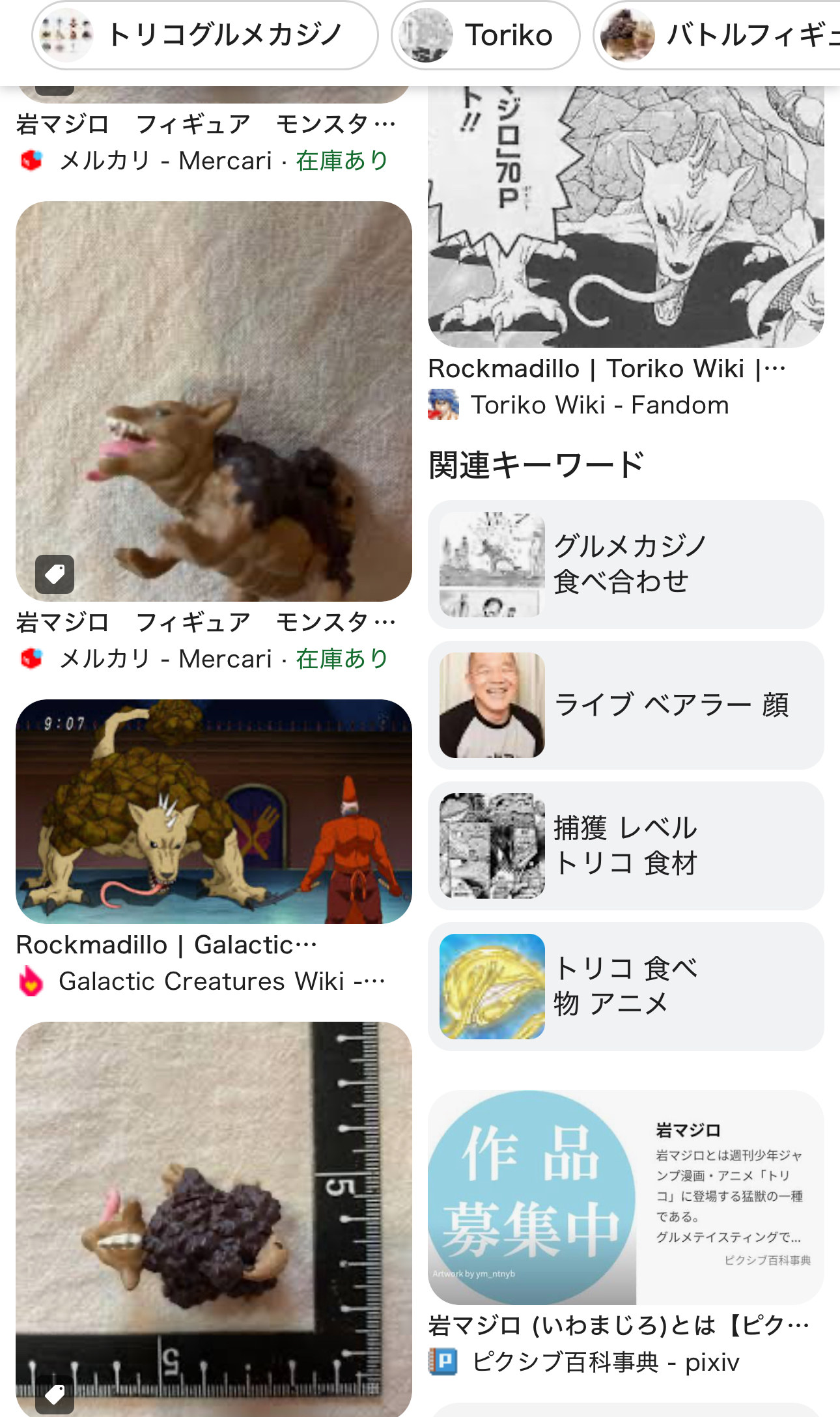Viewport: 840px width, 1417px height.
Task: Open the figure photo with the ruler
Action: click(x=214, y=1218)
